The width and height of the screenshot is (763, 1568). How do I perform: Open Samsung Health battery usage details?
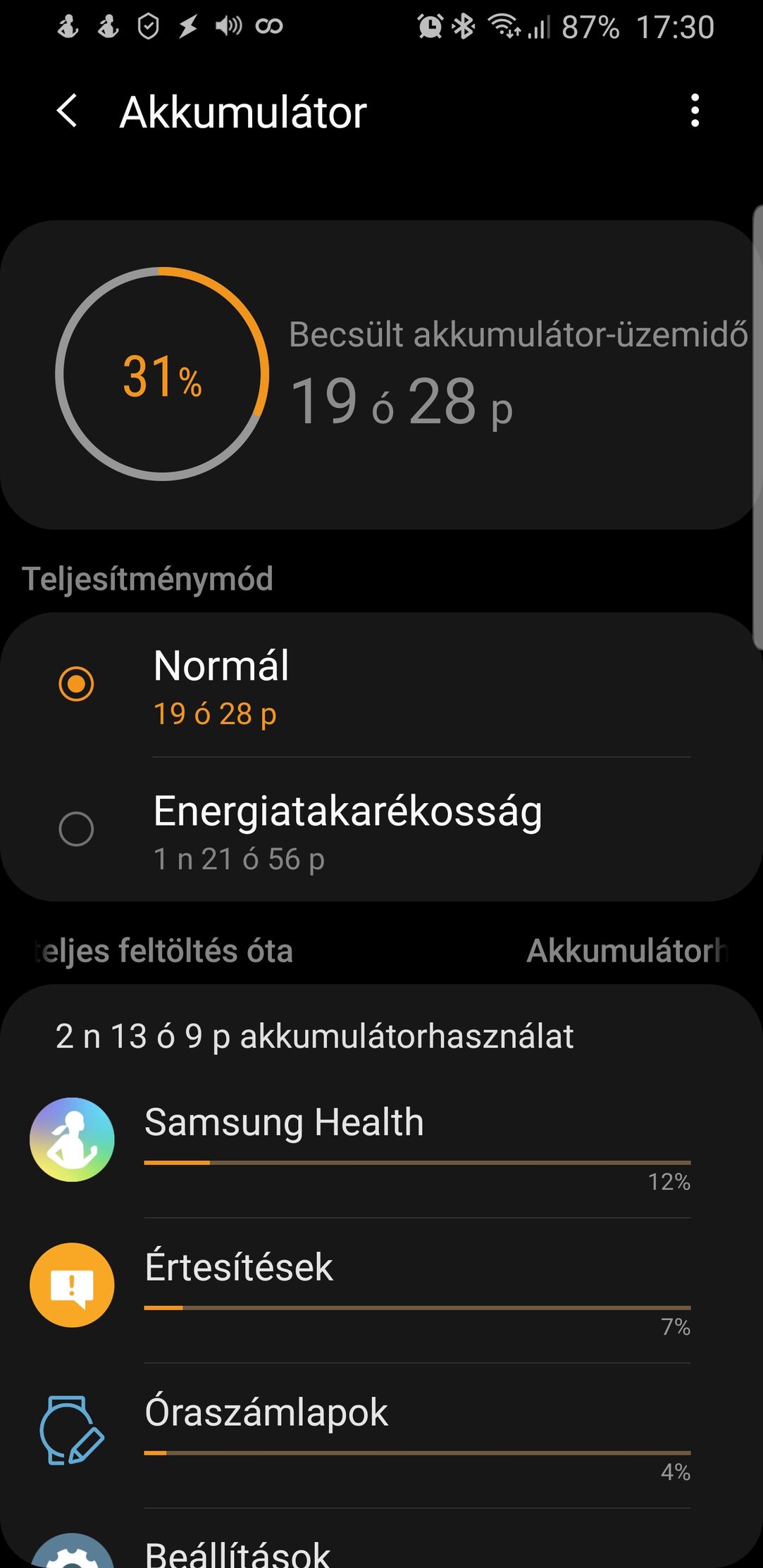pyautogui.click(x=381, y=1144)
